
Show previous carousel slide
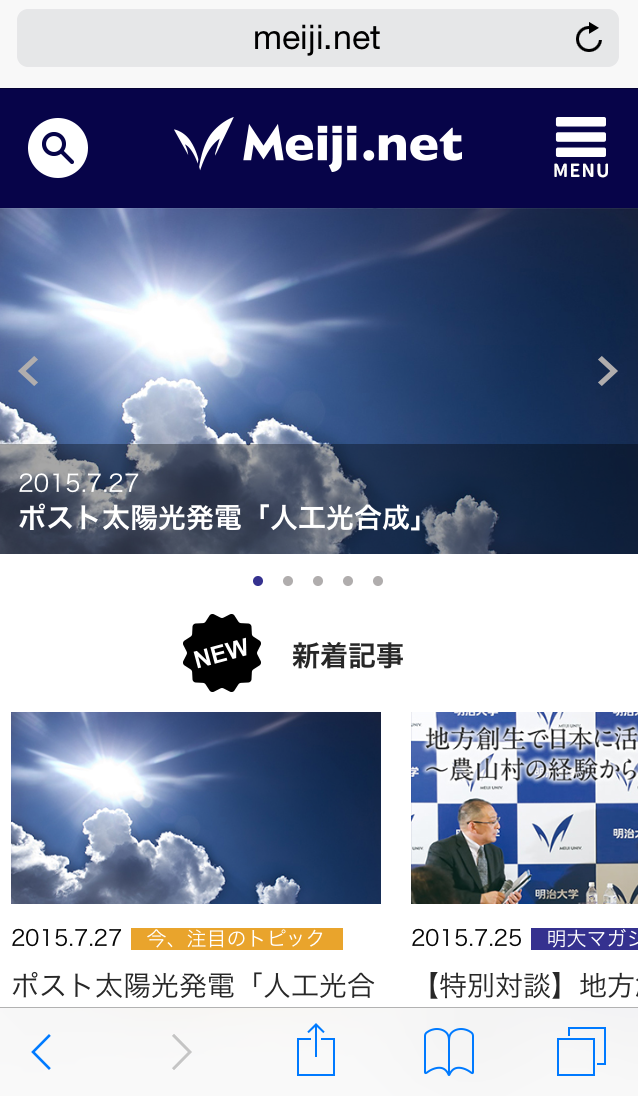point(28,371)
